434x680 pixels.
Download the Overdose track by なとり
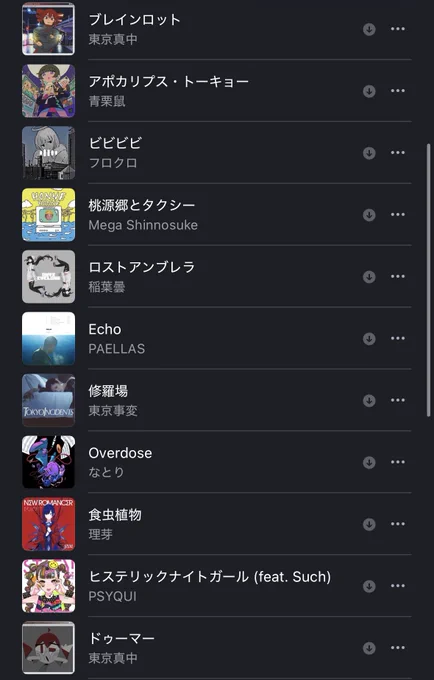[369, 462]
